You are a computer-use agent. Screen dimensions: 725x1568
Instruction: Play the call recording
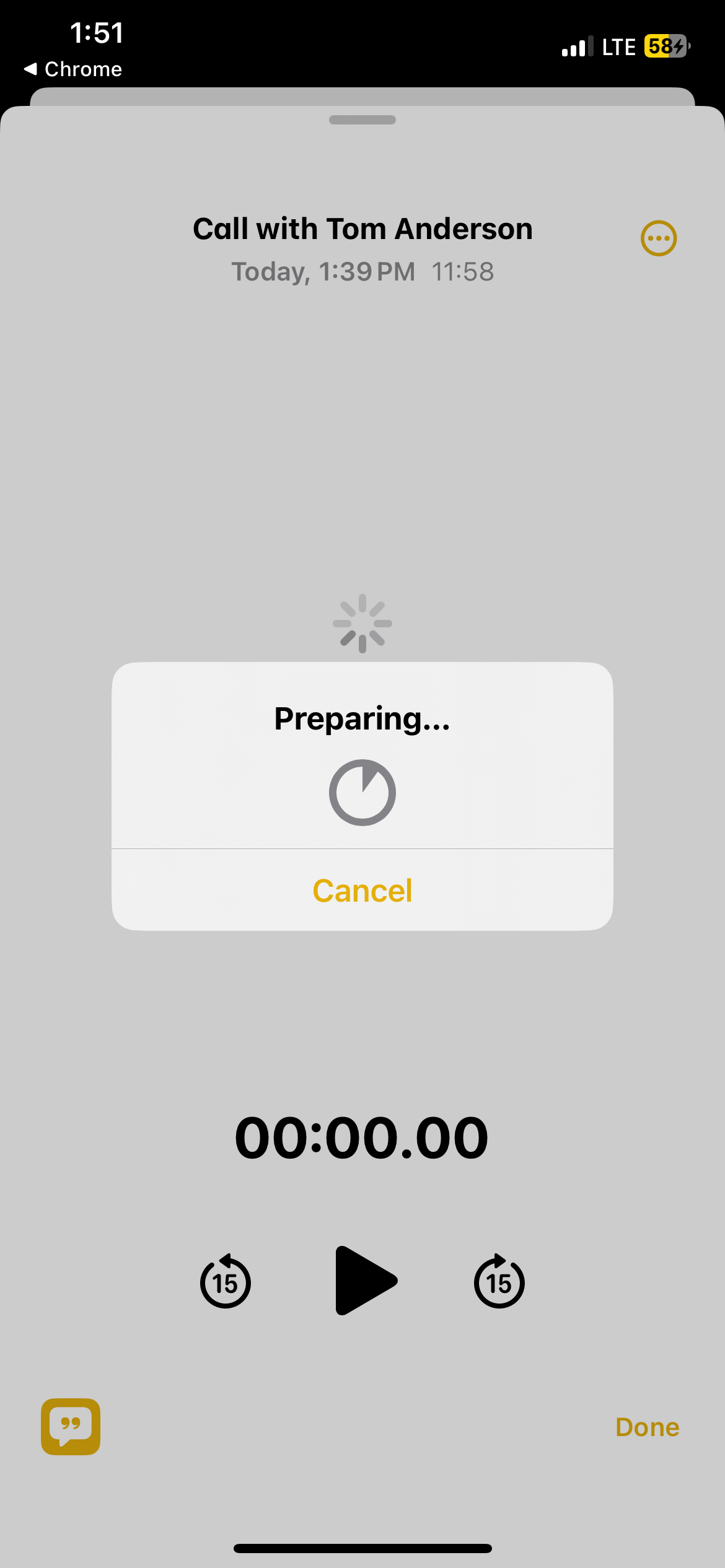pyautogui.click(x=364, y=1281)
